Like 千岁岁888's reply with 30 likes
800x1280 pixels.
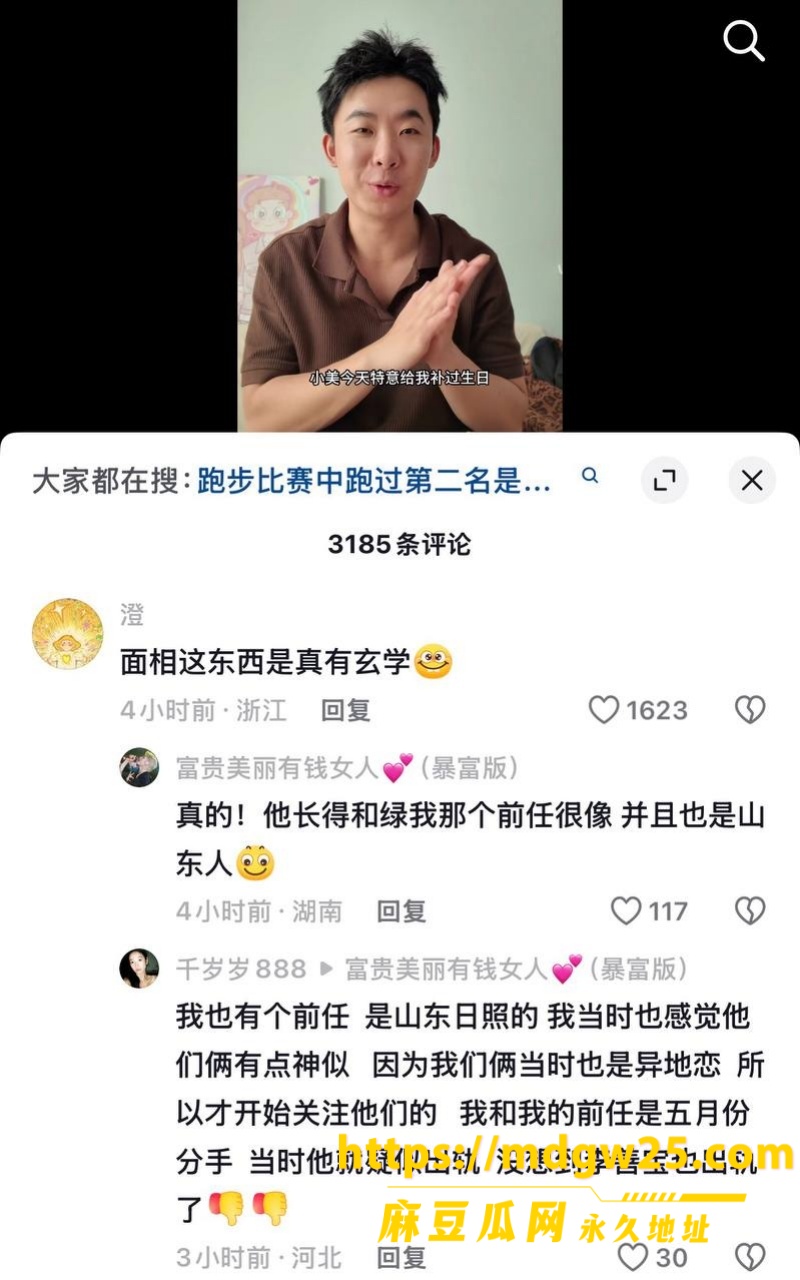click(652, 1257)
